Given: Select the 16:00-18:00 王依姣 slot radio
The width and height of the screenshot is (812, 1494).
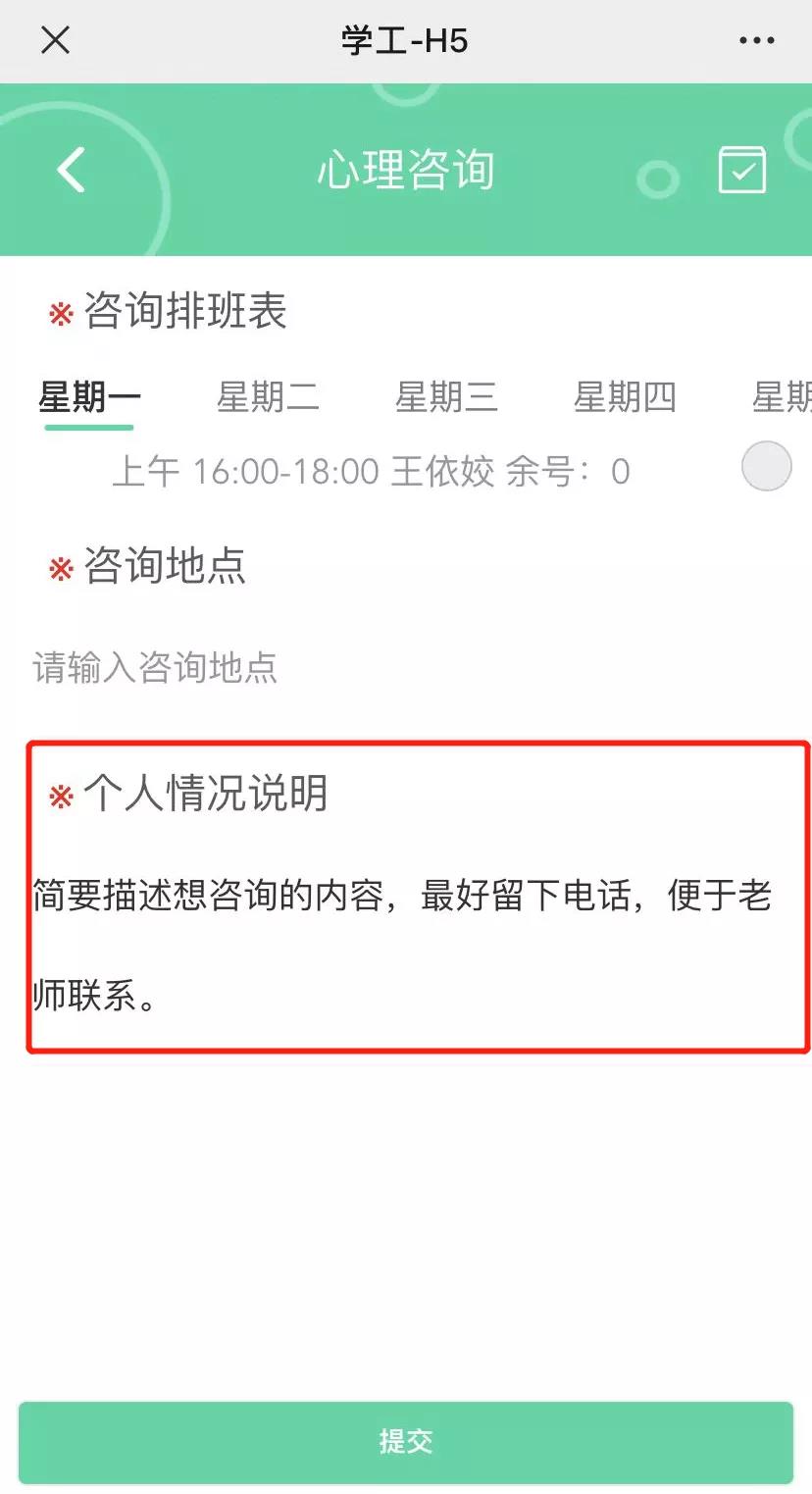Looking at the screenshot, I should [766, 466].
